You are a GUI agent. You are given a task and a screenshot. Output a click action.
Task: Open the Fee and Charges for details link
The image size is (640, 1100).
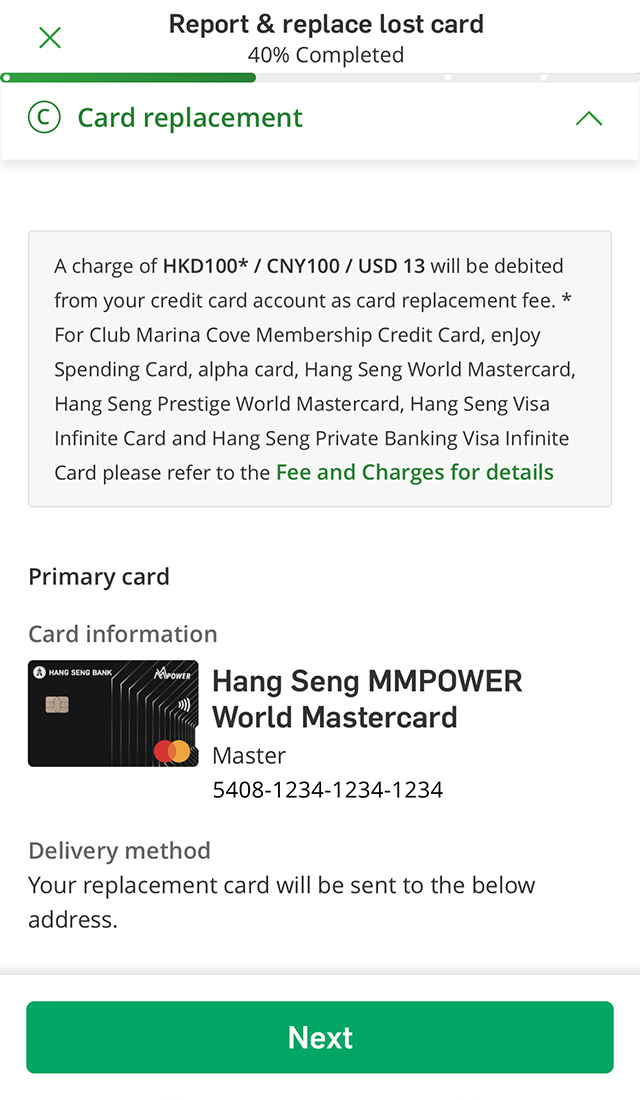[414, 472]
